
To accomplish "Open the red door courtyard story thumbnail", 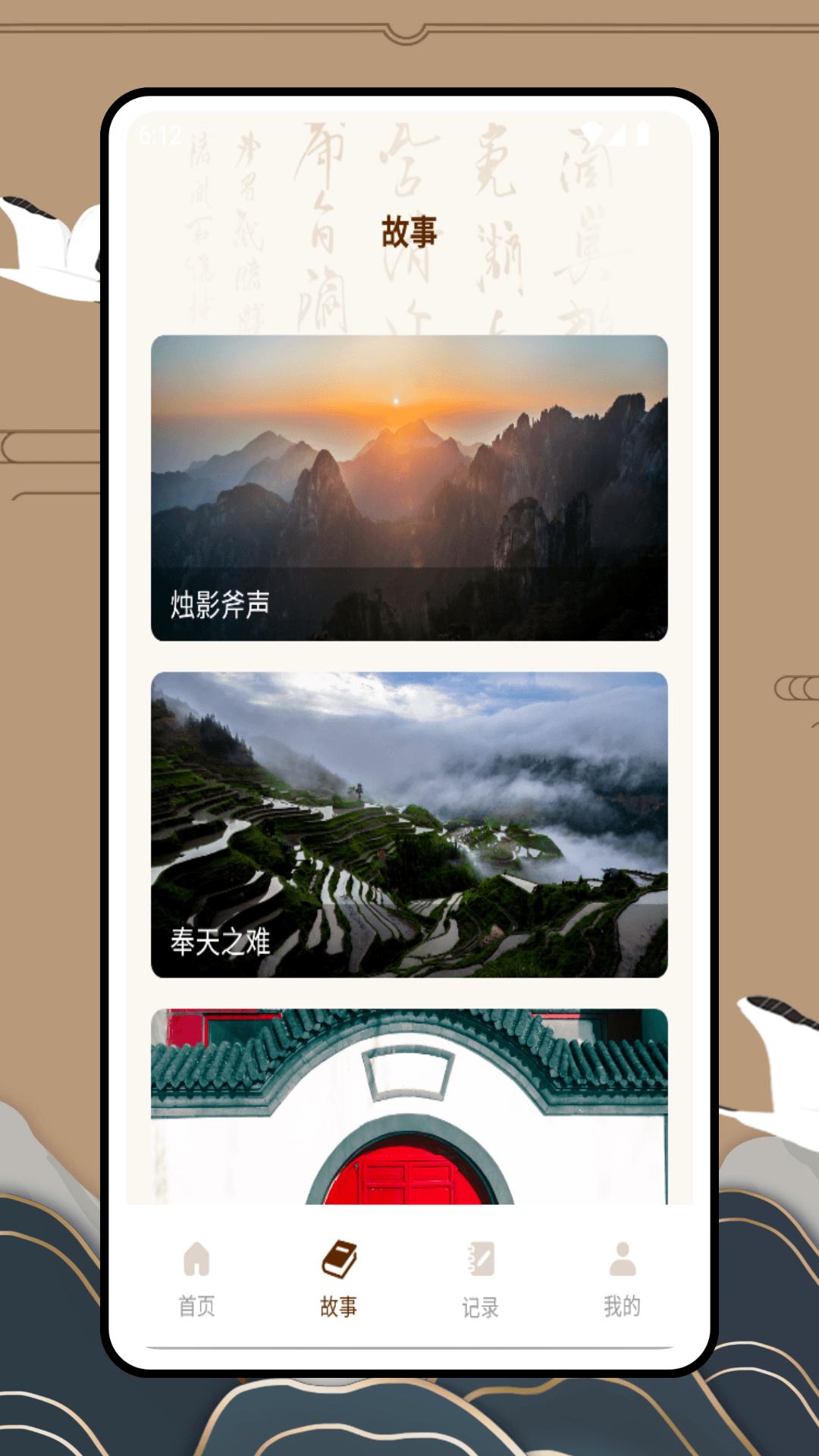I will coord(409,1100).
